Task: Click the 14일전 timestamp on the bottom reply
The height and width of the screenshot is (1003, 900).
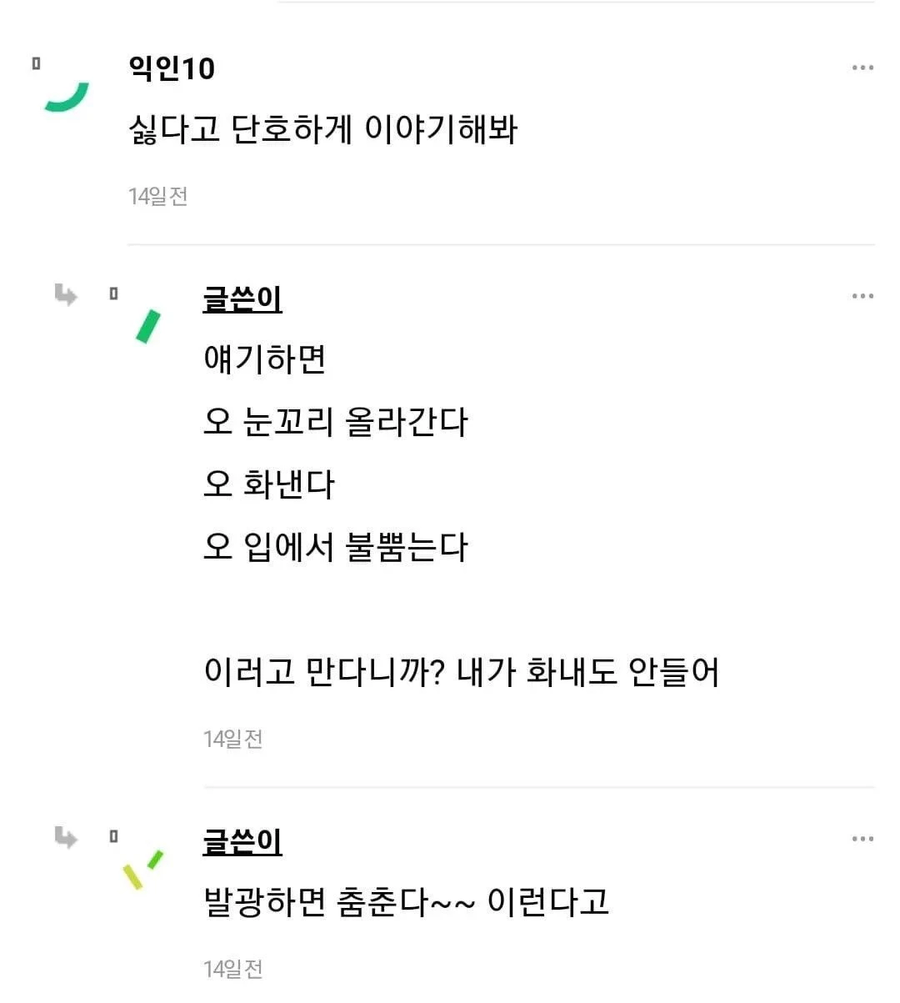Action: coord(232,968)
